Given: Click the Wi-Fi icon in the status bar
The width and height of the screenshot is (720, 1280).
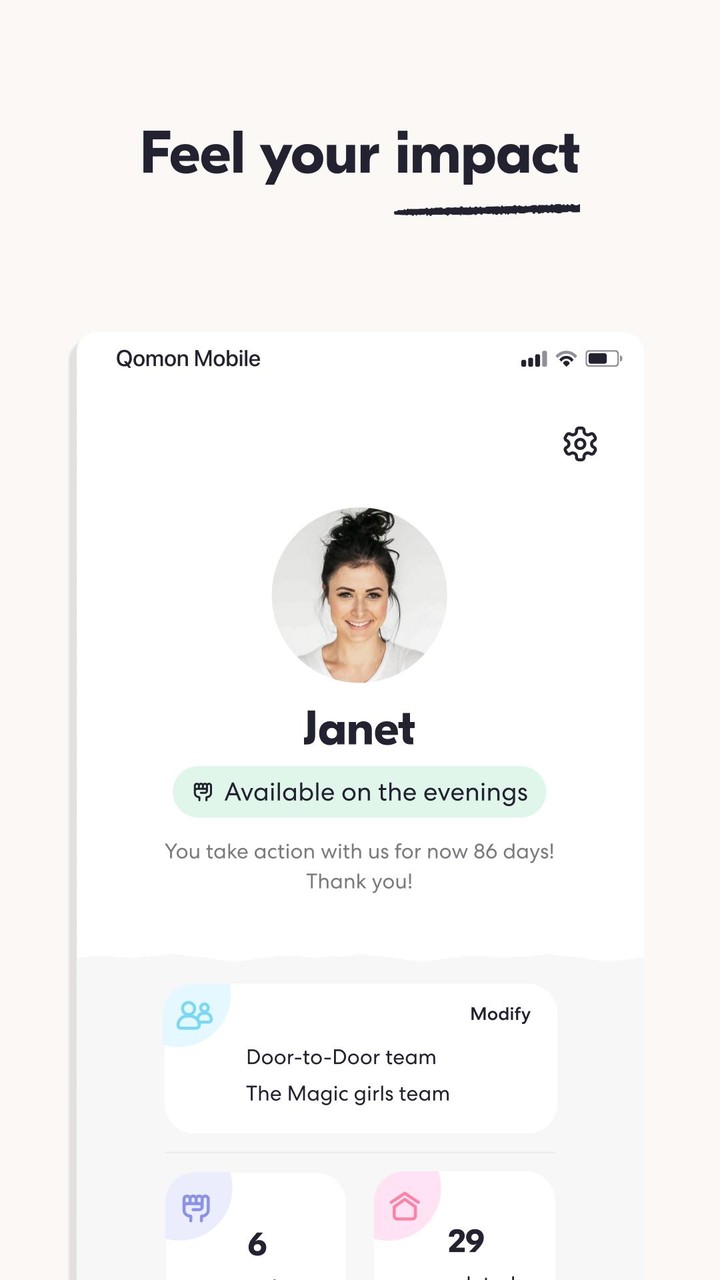Looking at the screenshot, I should pyautogui.click(x=565, y=358).
